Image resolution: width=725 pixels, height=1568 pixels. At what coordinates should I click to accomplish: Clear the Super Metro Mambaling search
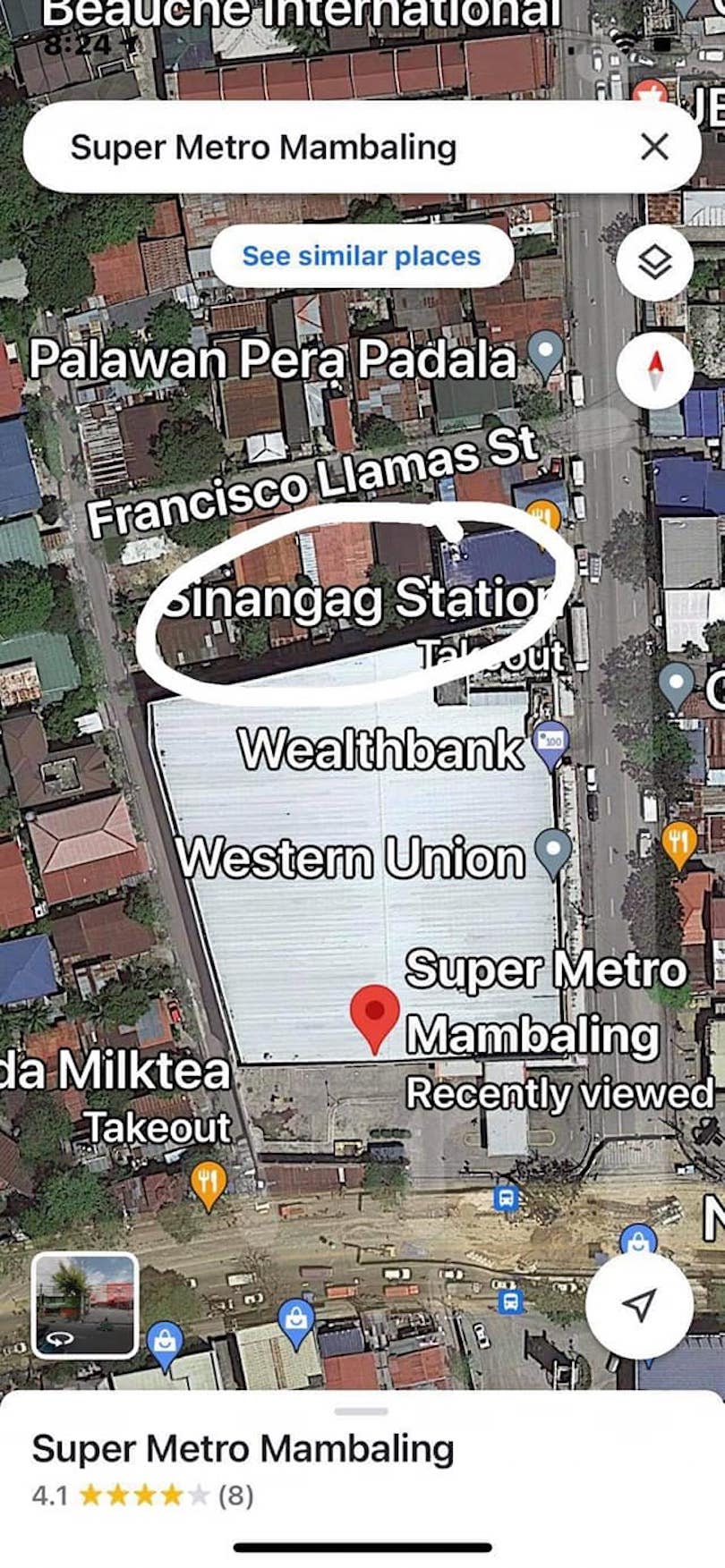tap(654, 147)
